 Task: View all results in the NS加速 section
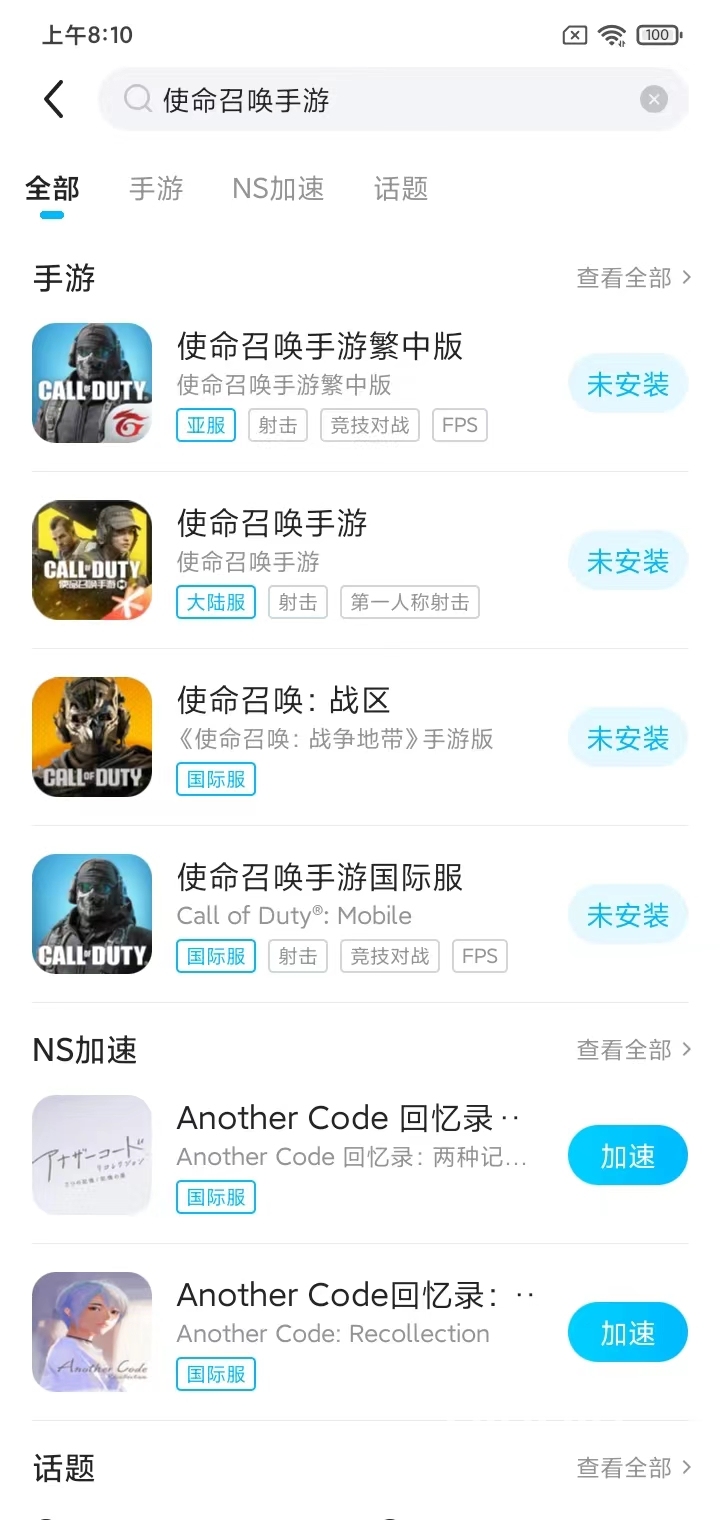(x=633, y=1050)
